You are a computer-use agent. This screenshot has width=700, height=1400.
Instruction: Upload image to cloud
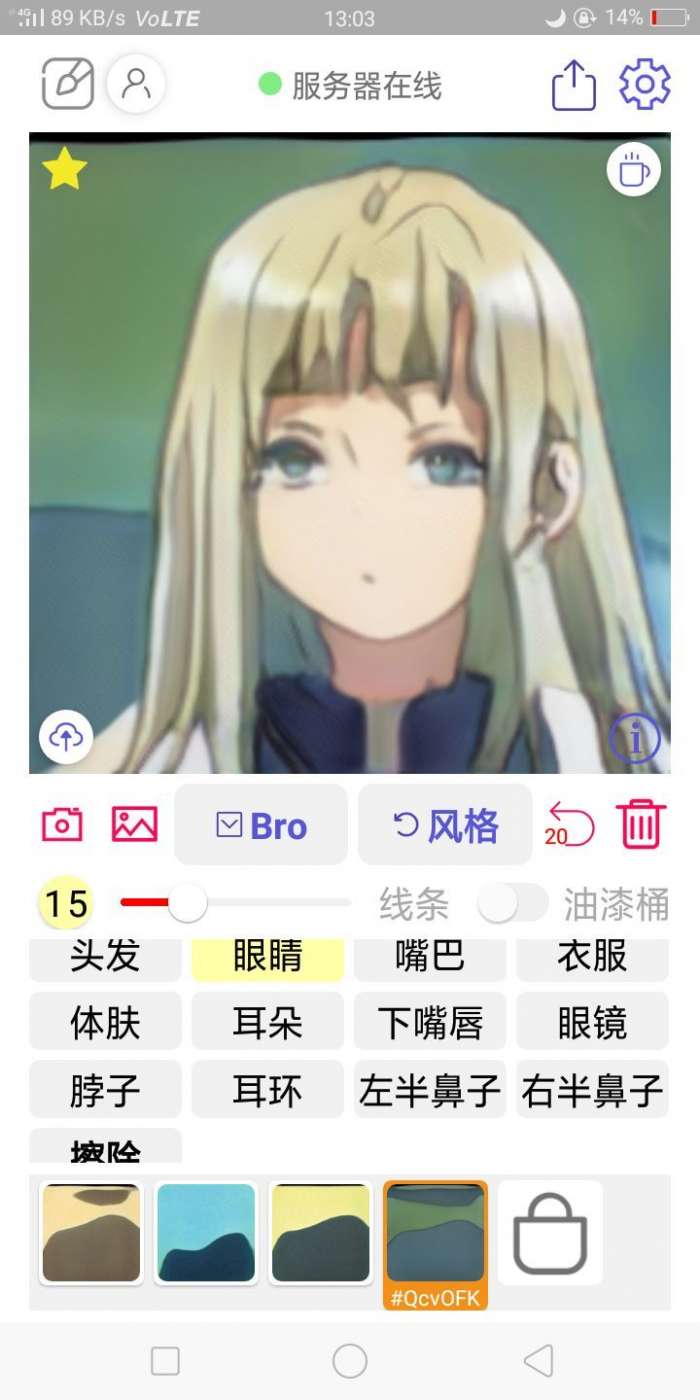(x=66, y=738)
